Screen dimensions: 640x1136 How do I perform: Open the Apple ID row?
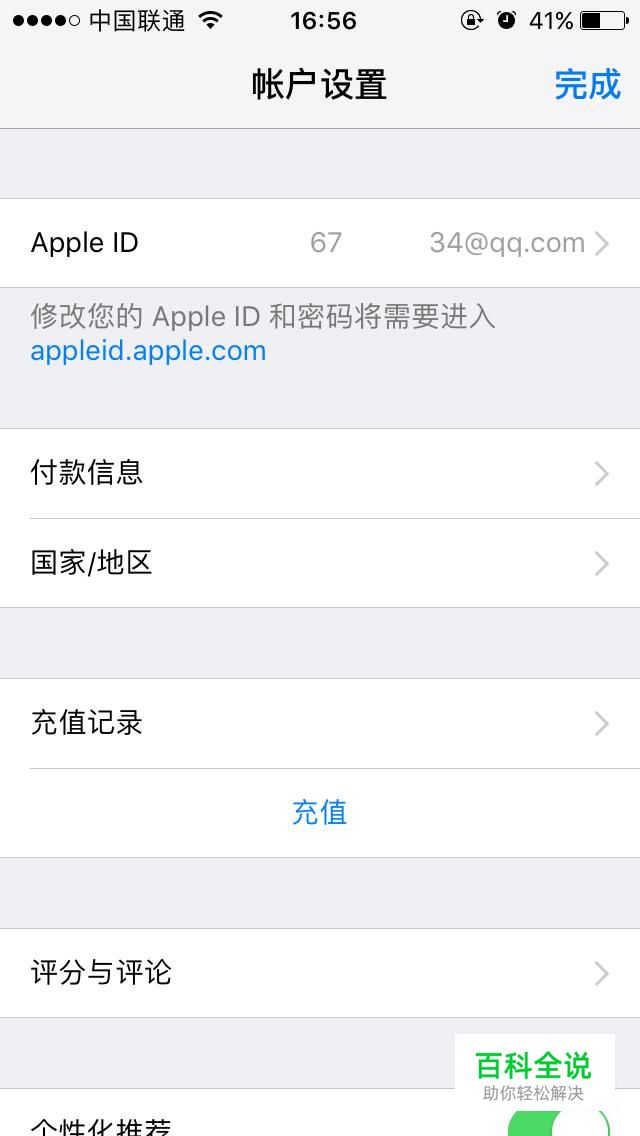pos(320,243)
